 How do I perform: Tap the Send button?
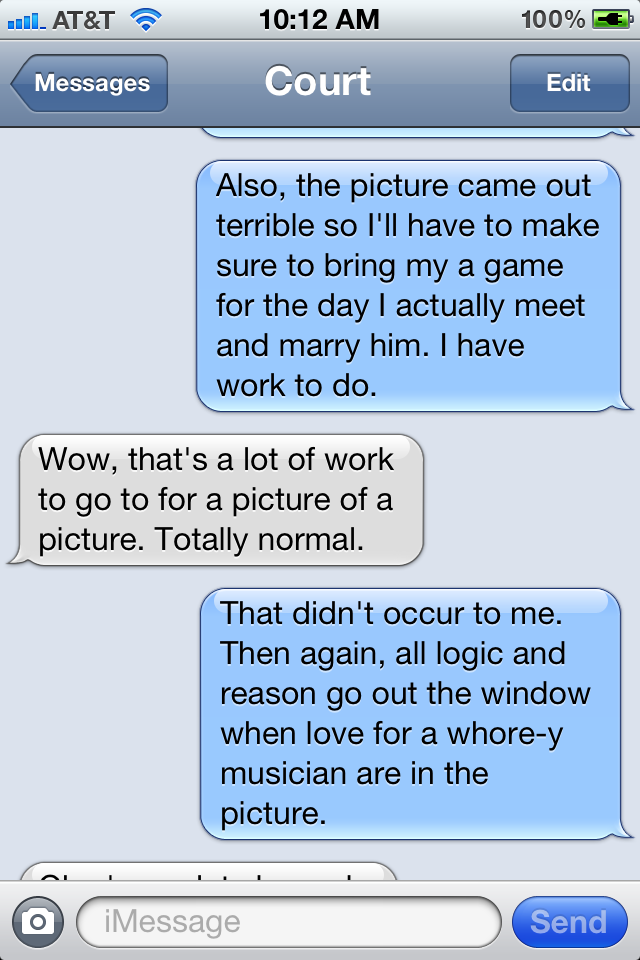[x=568, y=921]
